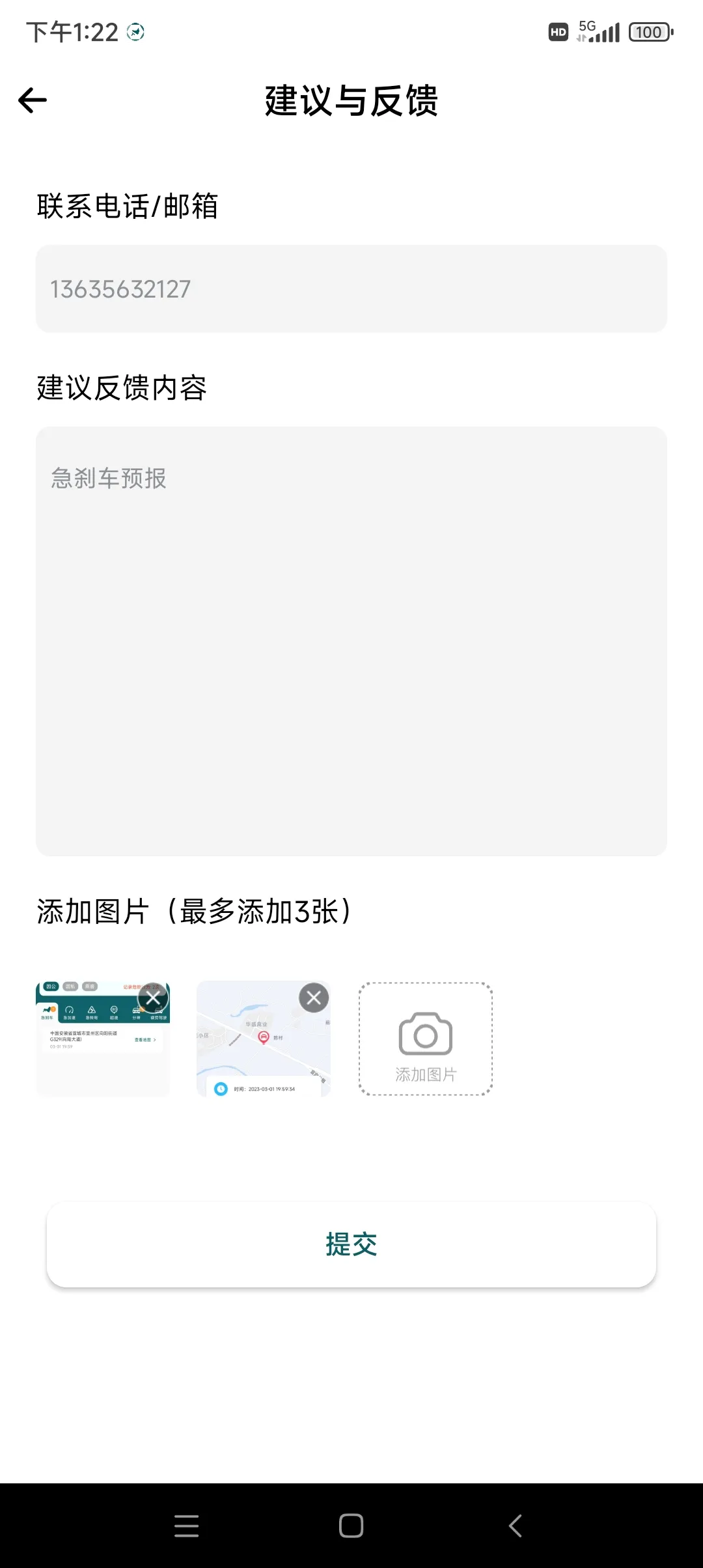
Task: Focus the 联系电话/邮箱 input field
Action: point(351,289)
